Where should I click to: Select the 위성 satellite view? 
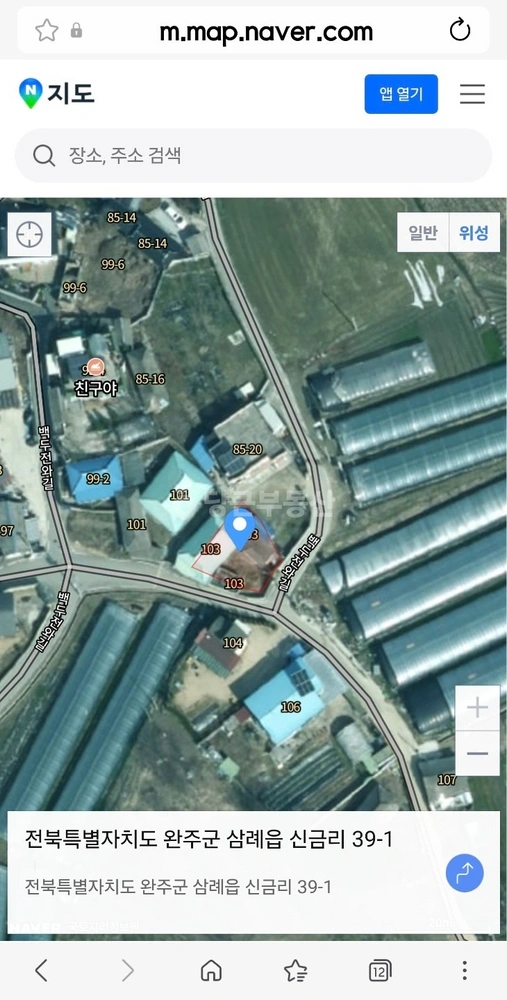474,233
